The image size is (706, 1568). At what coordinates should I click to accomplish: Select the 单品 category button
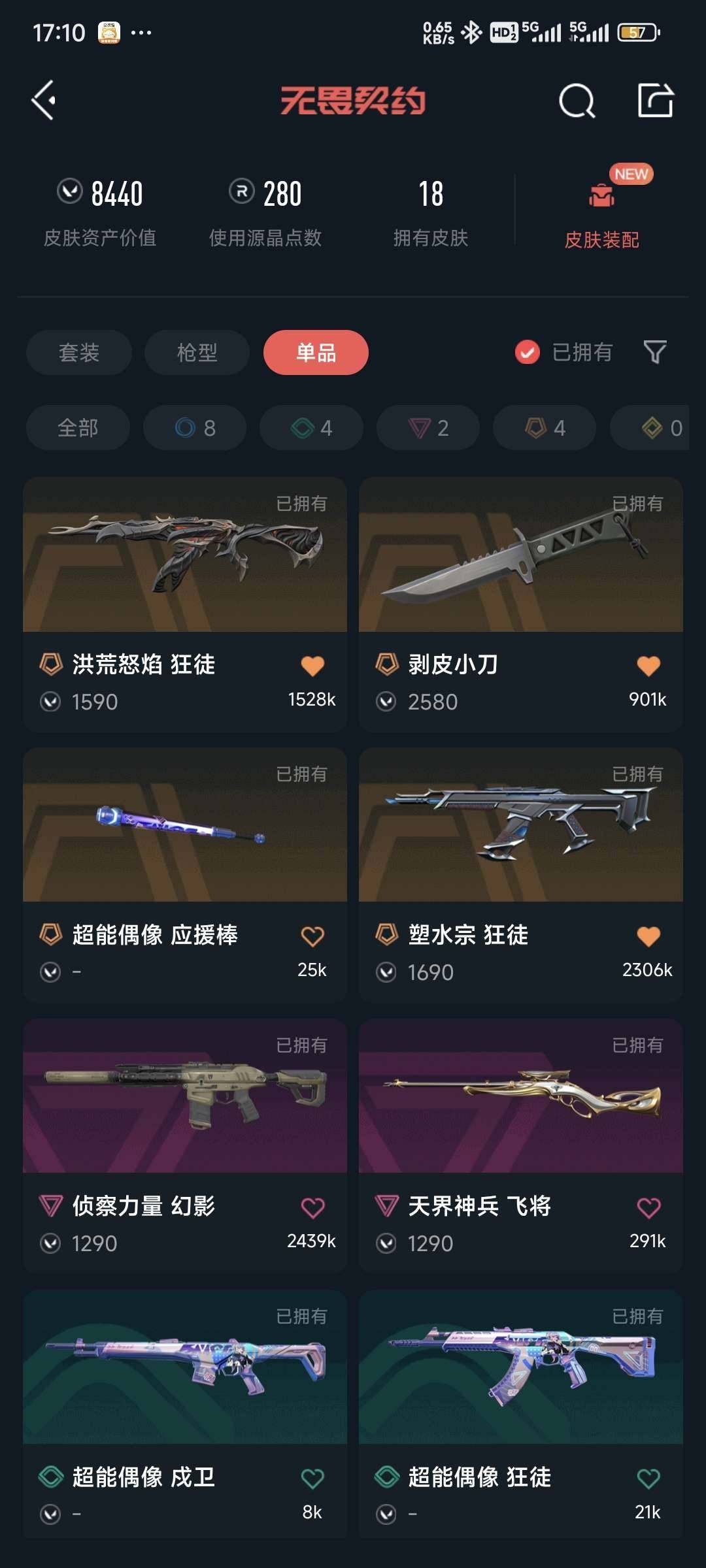[x=316, y=353]
